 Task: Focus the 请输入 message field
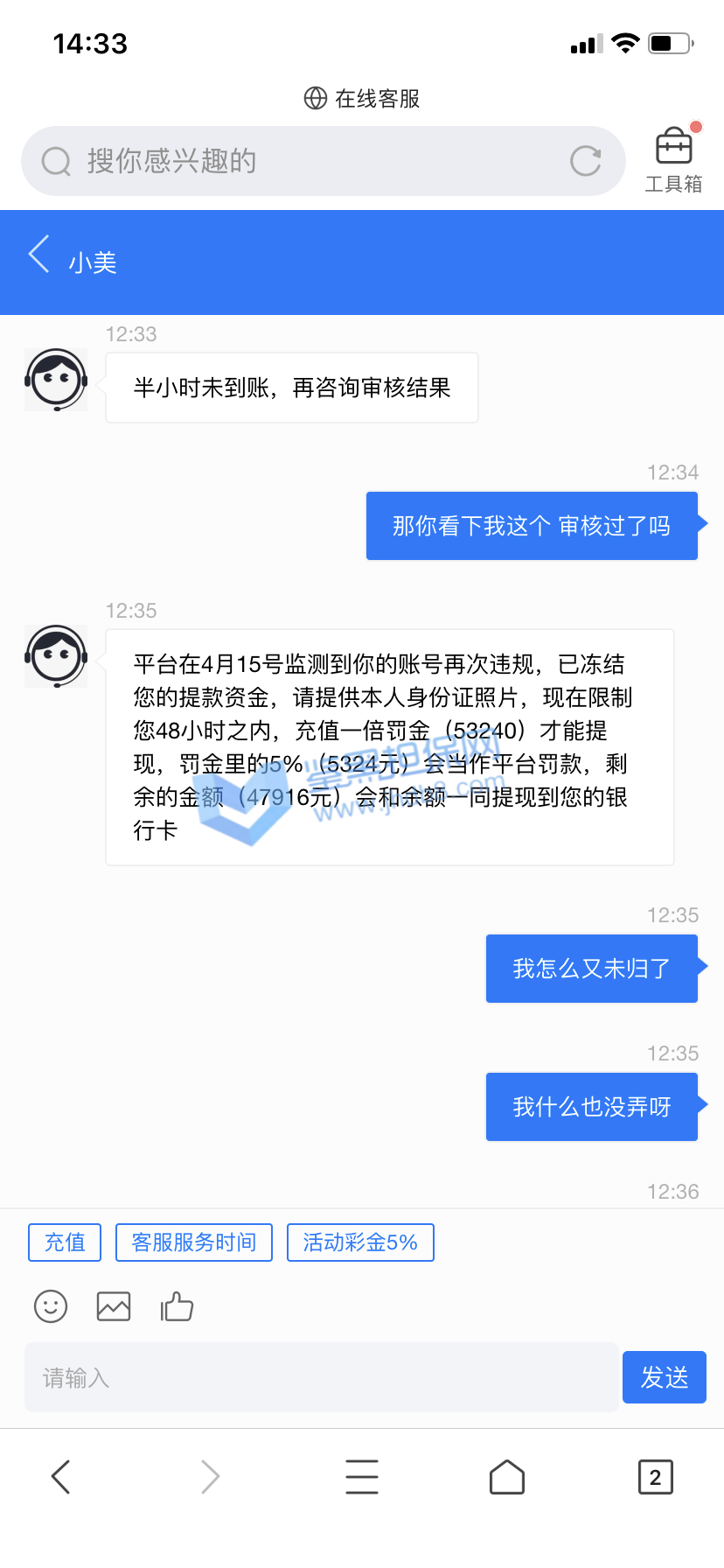[x=321, y=1378]
